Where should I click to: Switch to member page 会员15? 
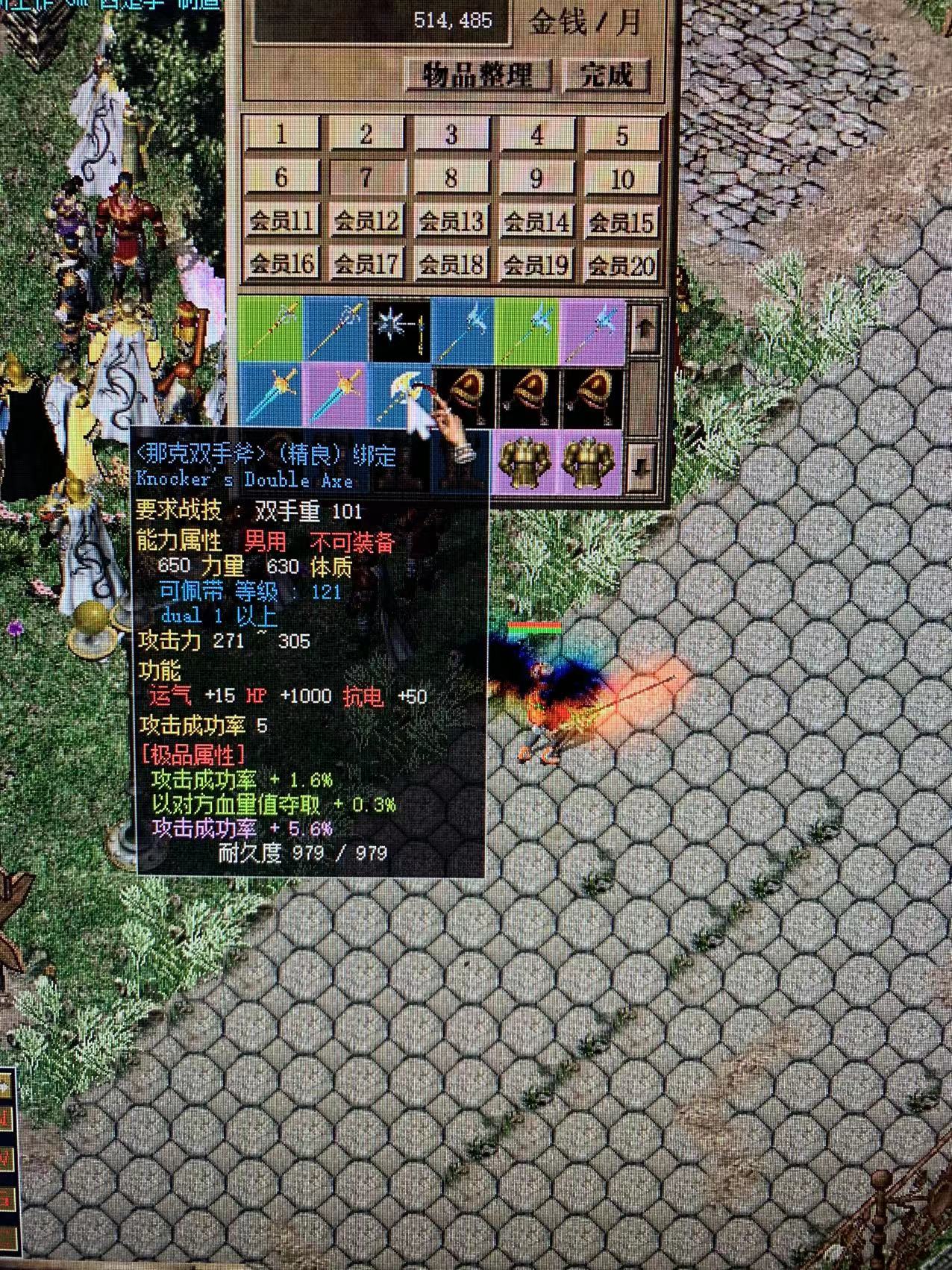coord(621,222)
